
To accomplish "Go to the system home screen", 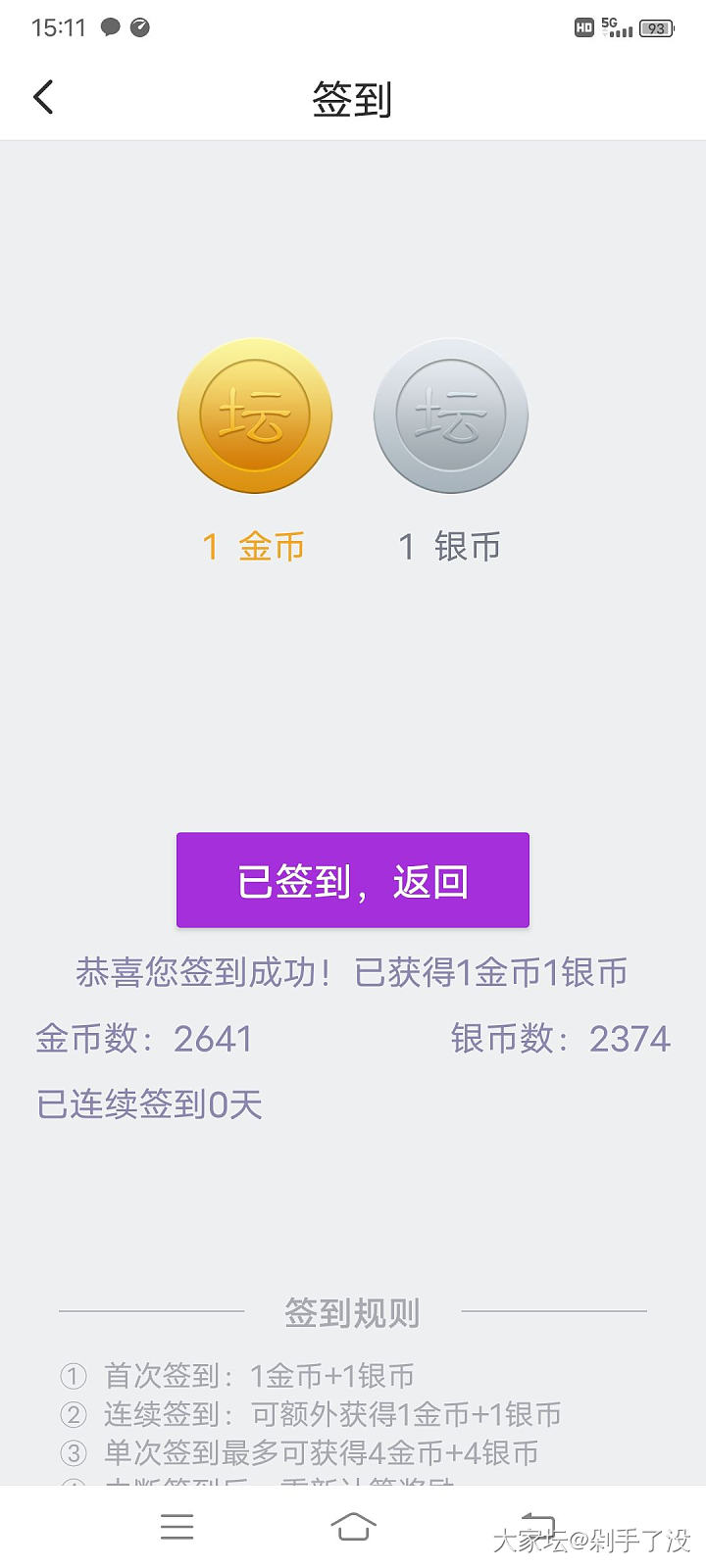I will pos(353,1527).
